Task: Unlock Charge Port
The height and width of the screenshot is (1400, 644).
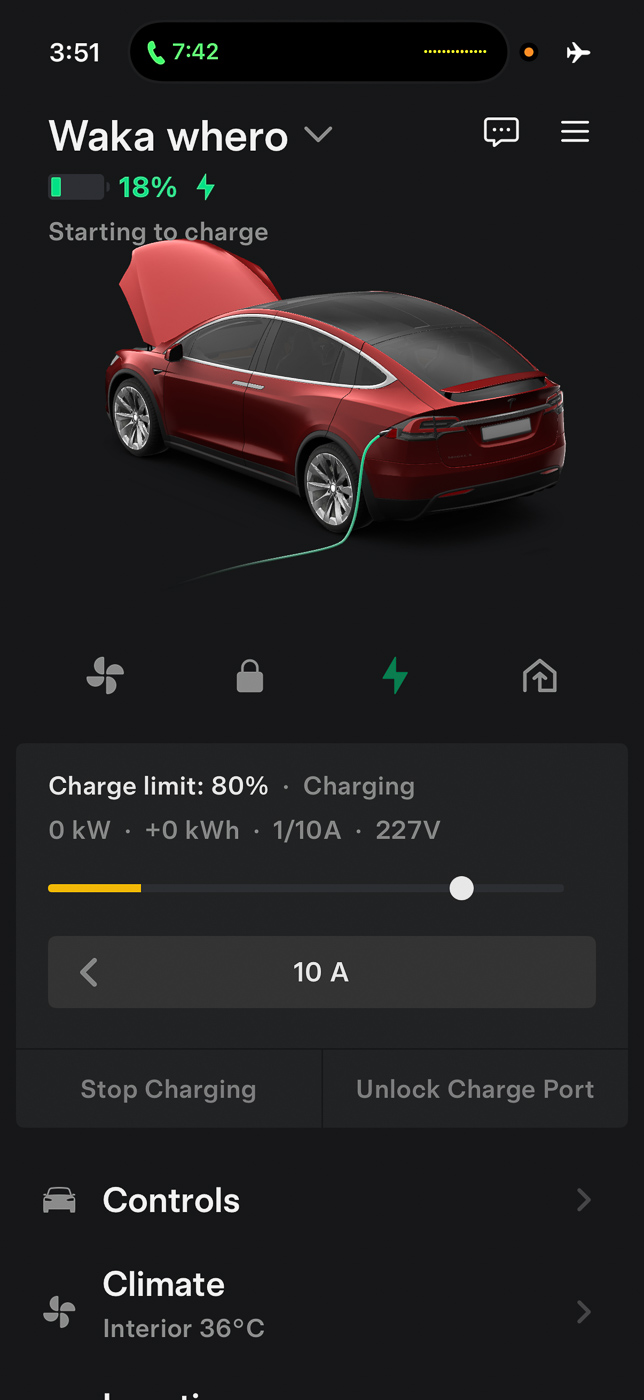Action: pos(475,1089)
